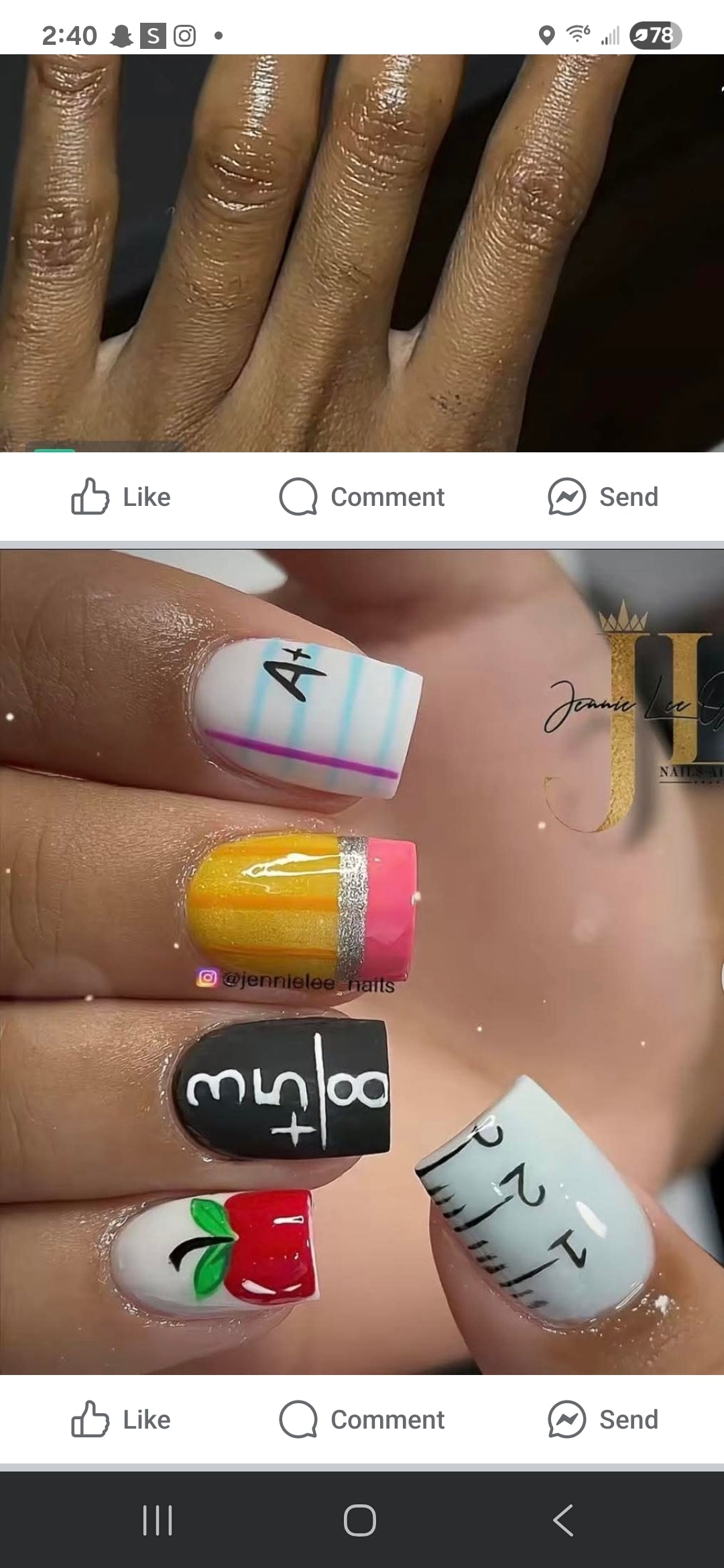Like the school-themed nail art post

121,1419
